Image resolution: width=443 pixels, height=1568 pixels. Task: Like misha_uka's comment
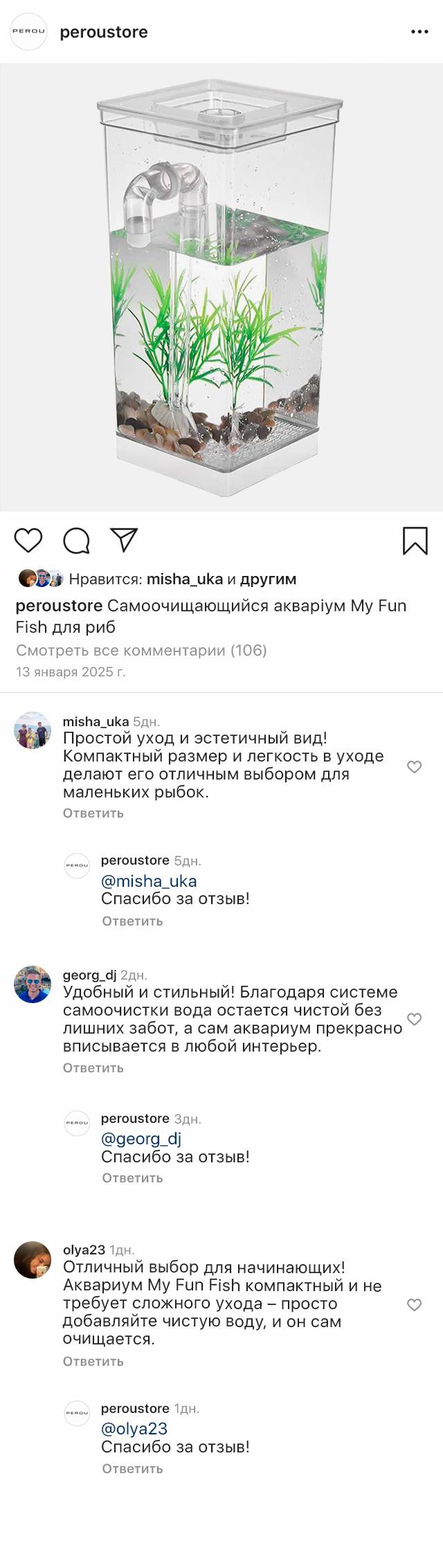[x=414, y=767]
